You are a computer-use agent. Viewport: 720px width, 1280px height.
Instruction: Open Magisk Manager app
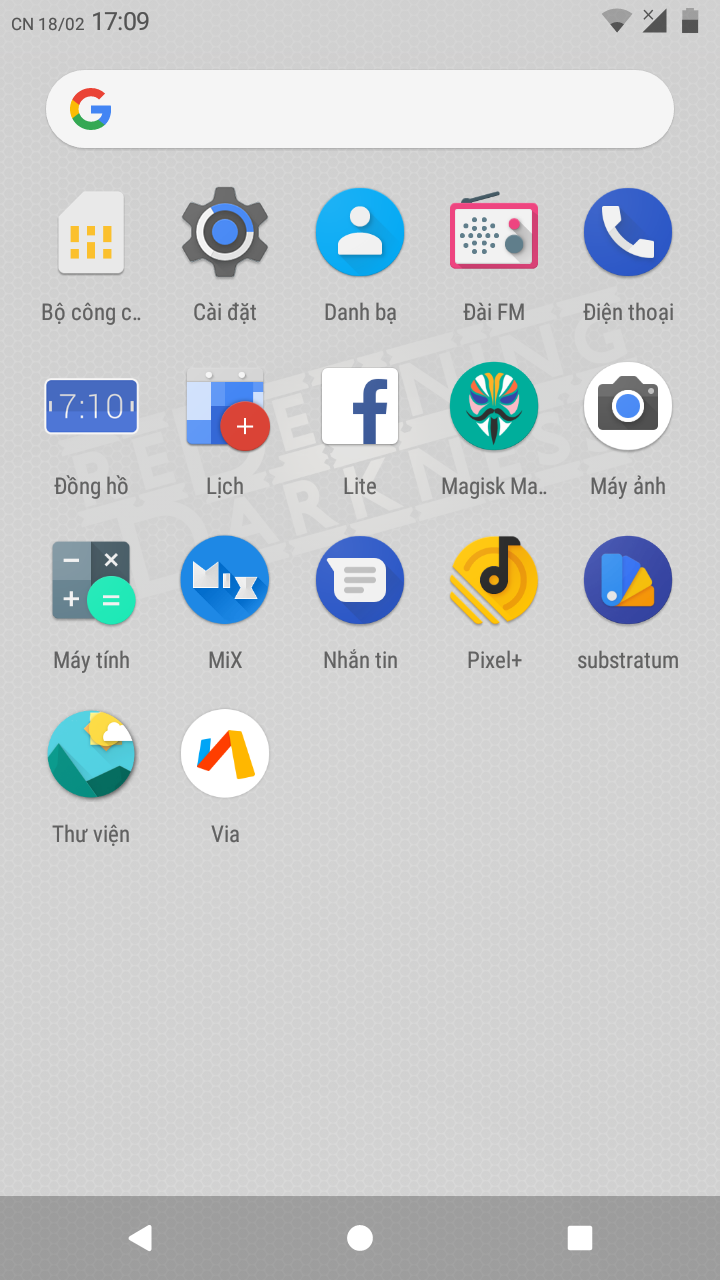tap(494, 407)
